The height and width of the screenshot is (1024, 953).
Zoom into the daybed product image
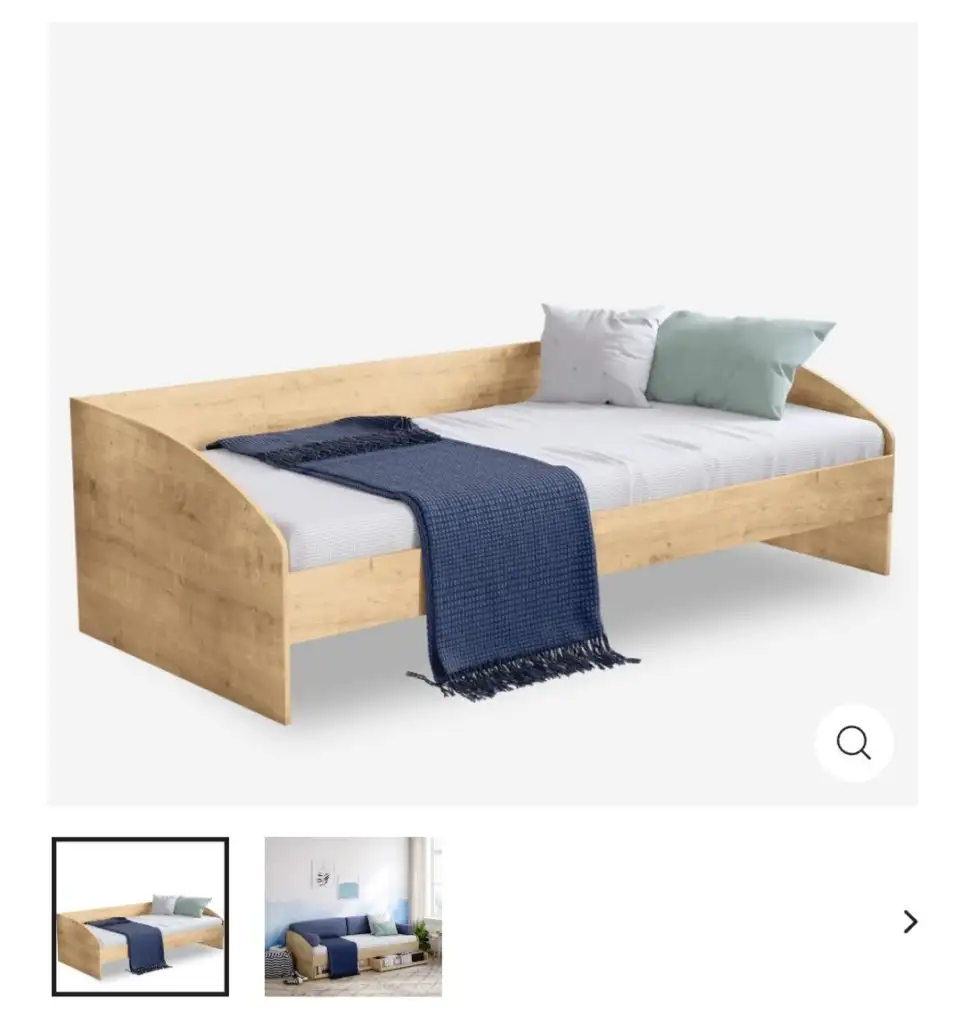853,743
